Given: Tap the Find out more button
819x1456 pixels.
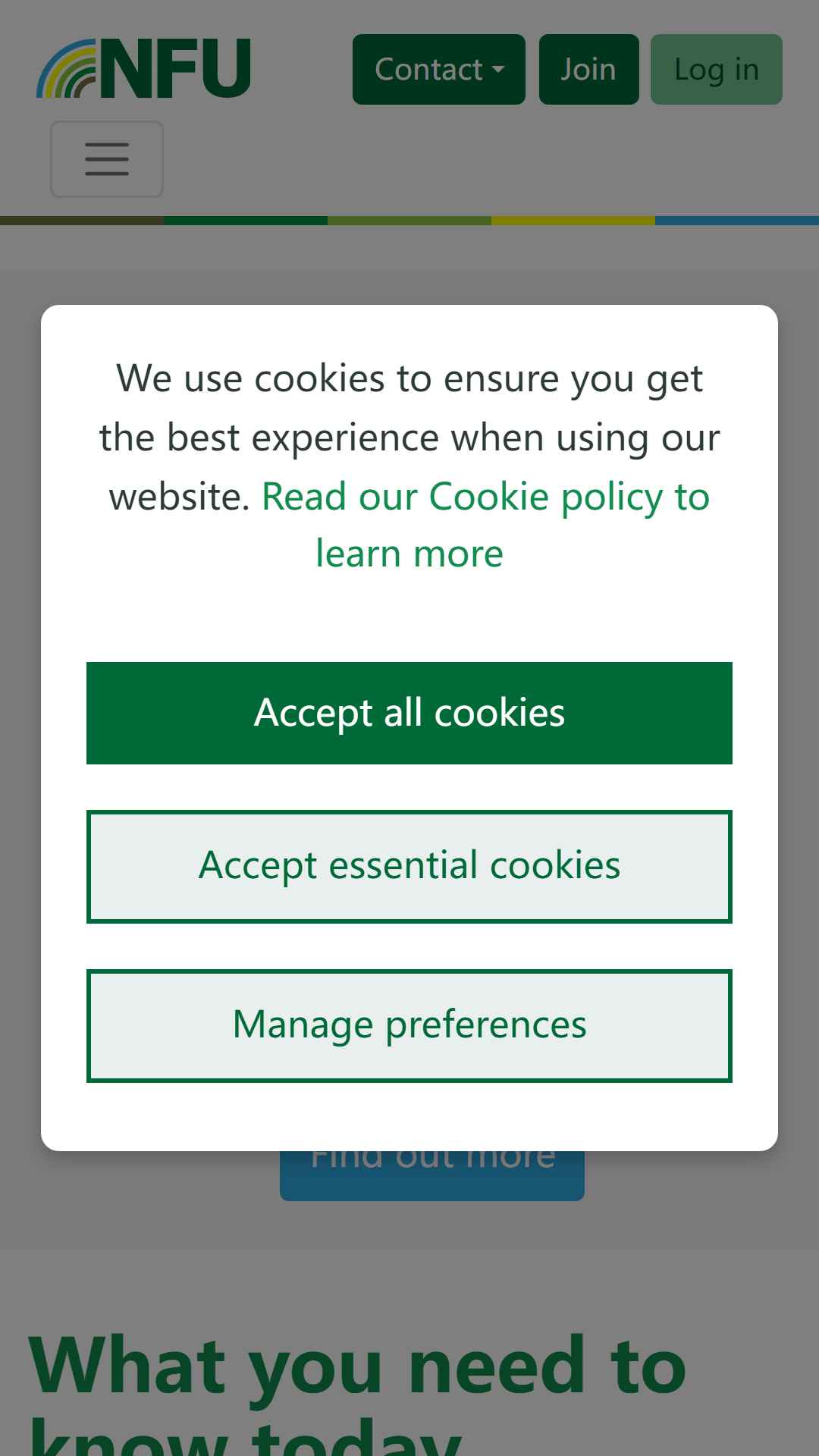Looking at the screenshot, I should [x=432, y=1175].
